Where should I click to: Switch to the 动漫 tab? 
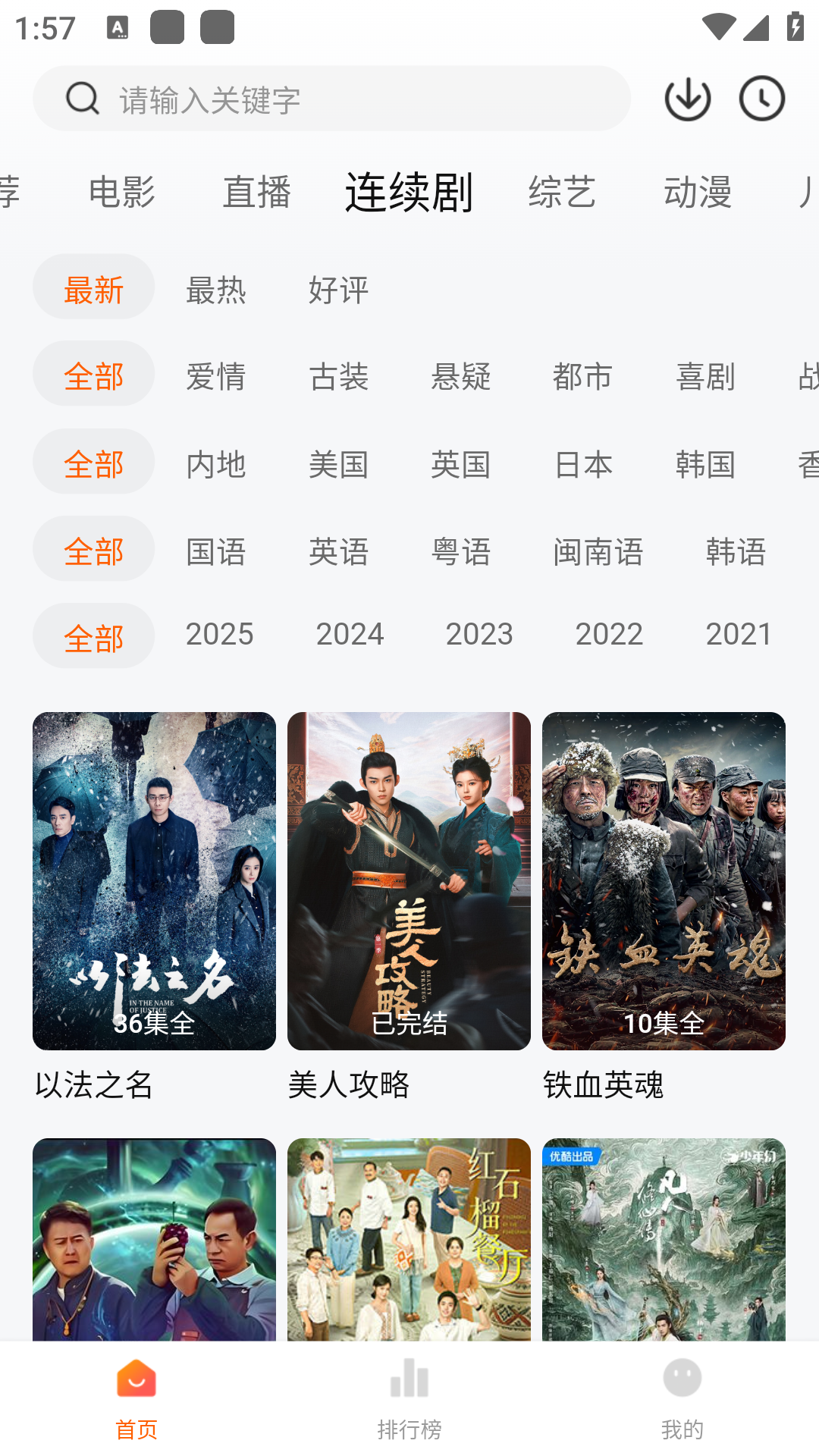(698, 191)
